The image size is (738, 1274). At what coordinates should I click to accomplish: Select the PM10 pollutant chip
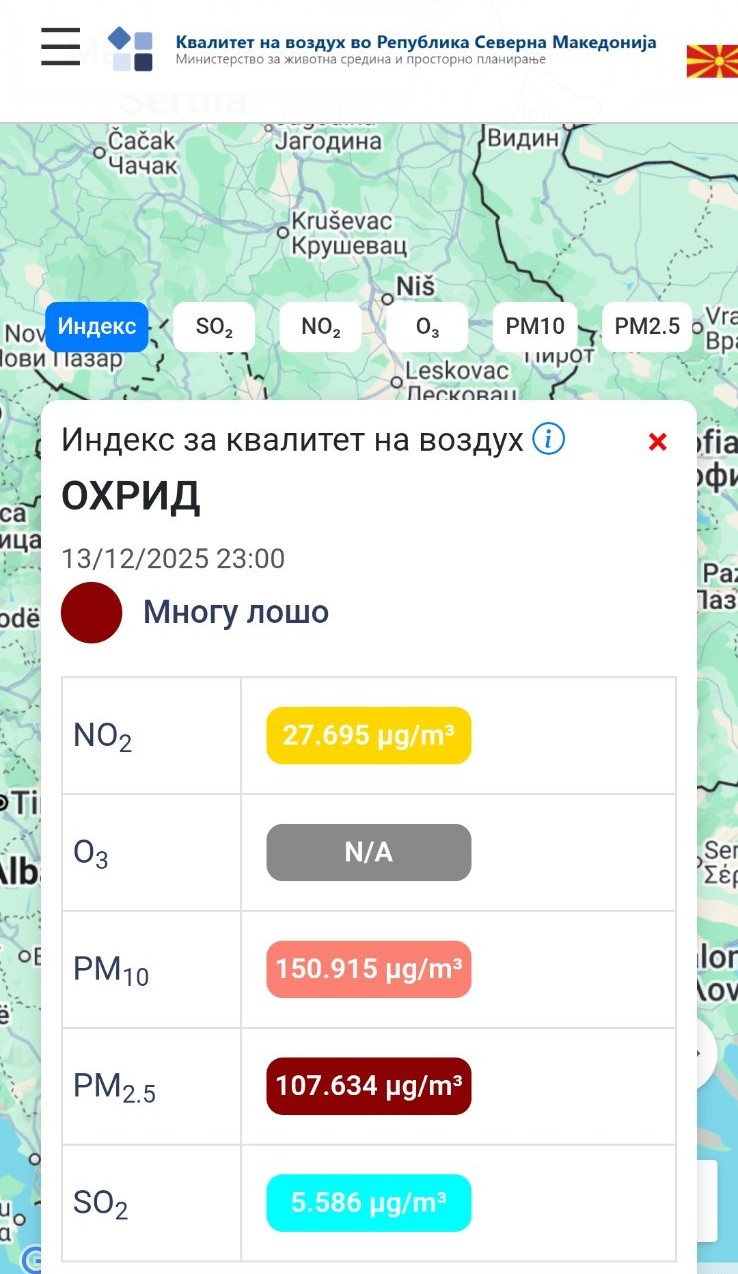(535, 327)
